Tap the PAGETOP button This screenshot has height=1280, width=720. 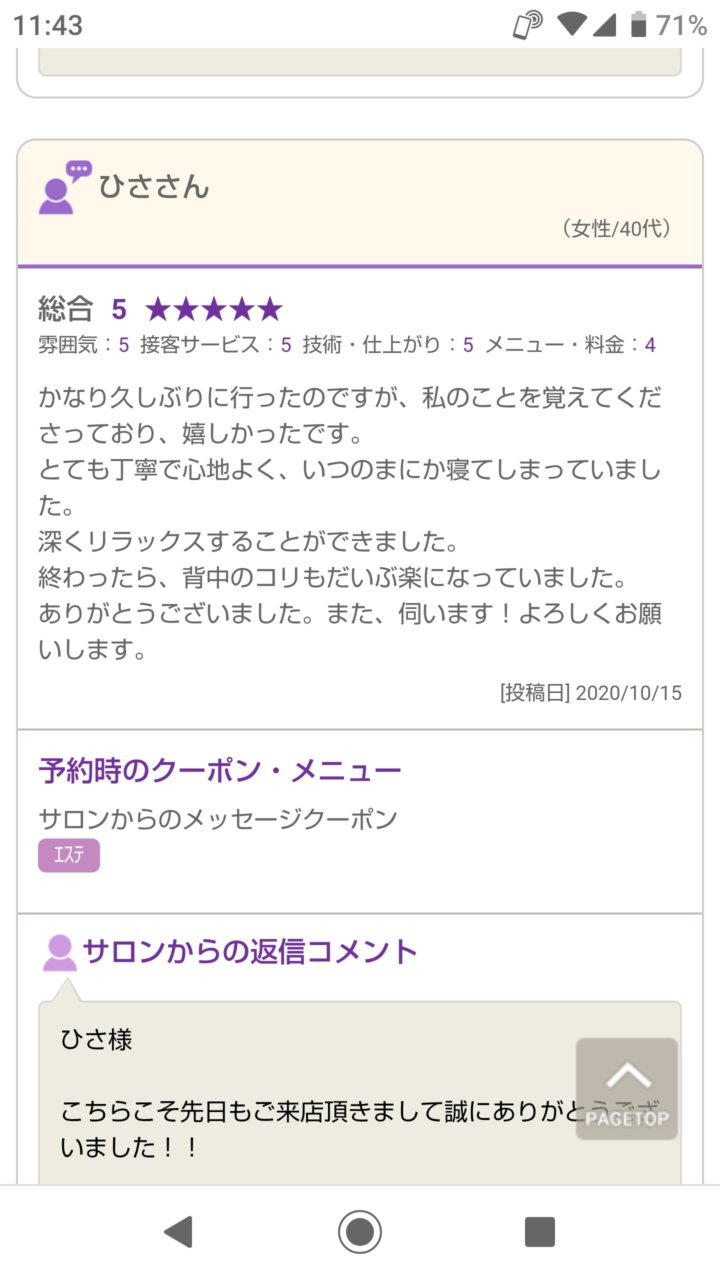627,1089
